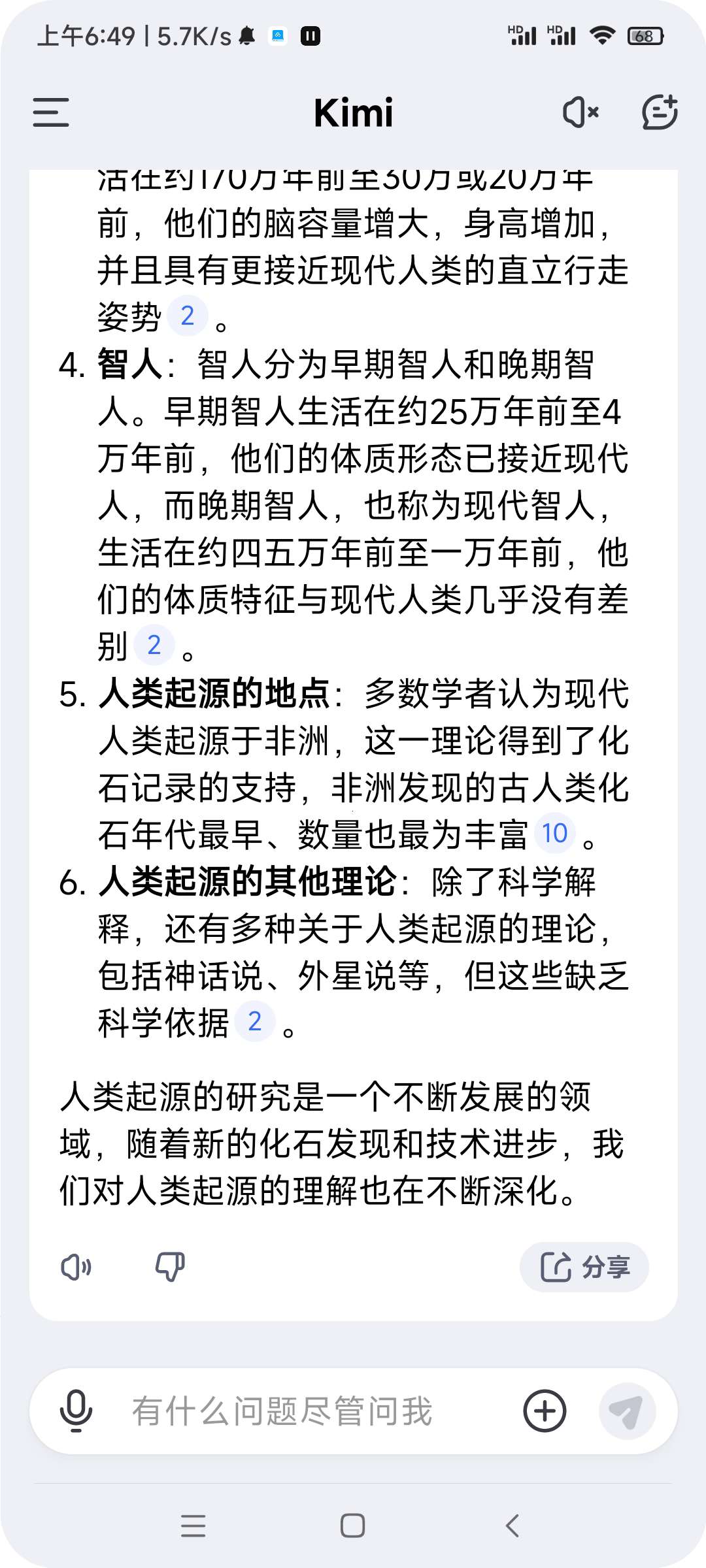Tap the 分享 share button

click(x=584, y=1267)
